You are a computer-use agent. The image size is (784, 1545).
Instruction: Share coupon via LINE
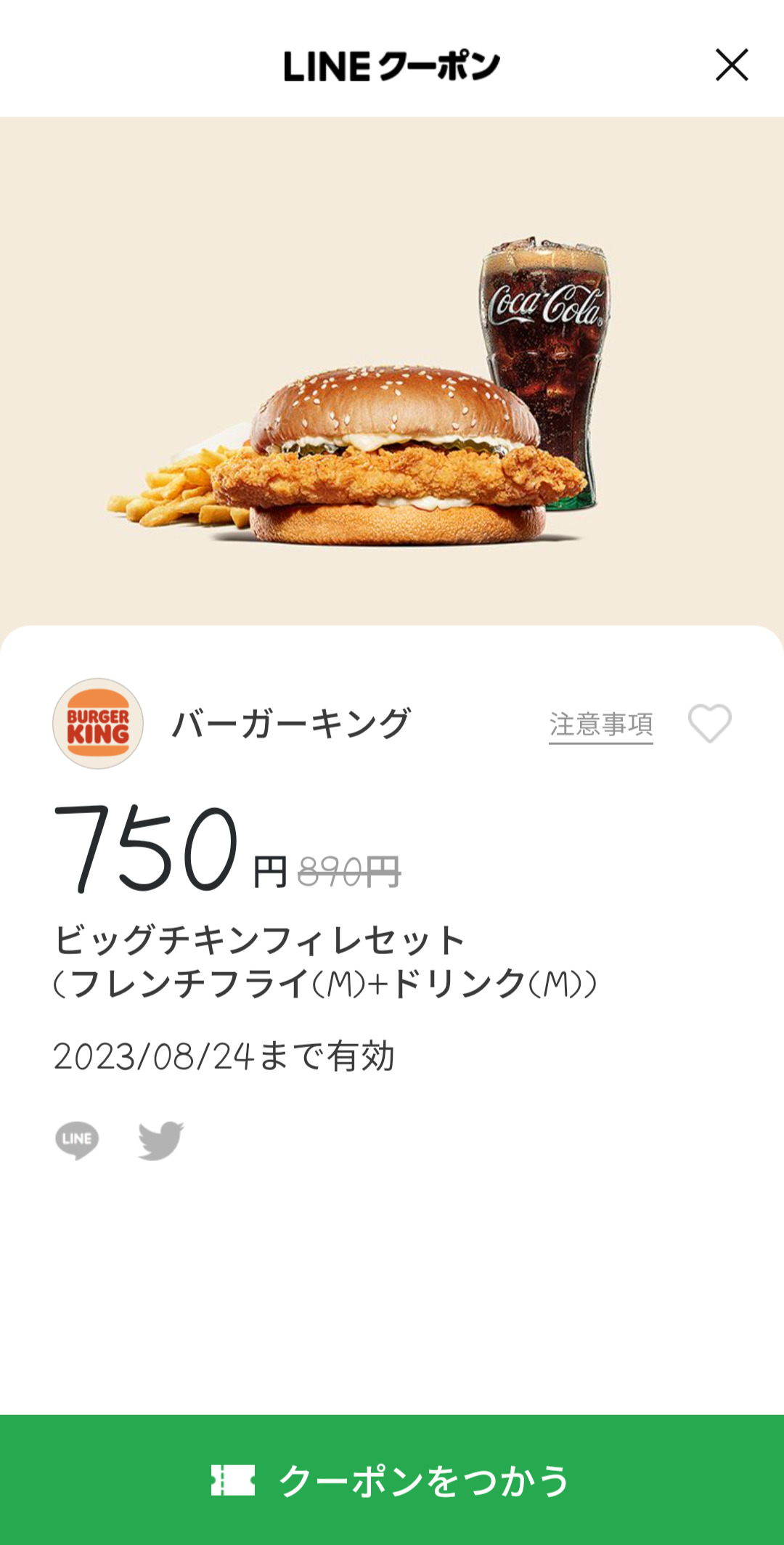(x=77, y=1140)
